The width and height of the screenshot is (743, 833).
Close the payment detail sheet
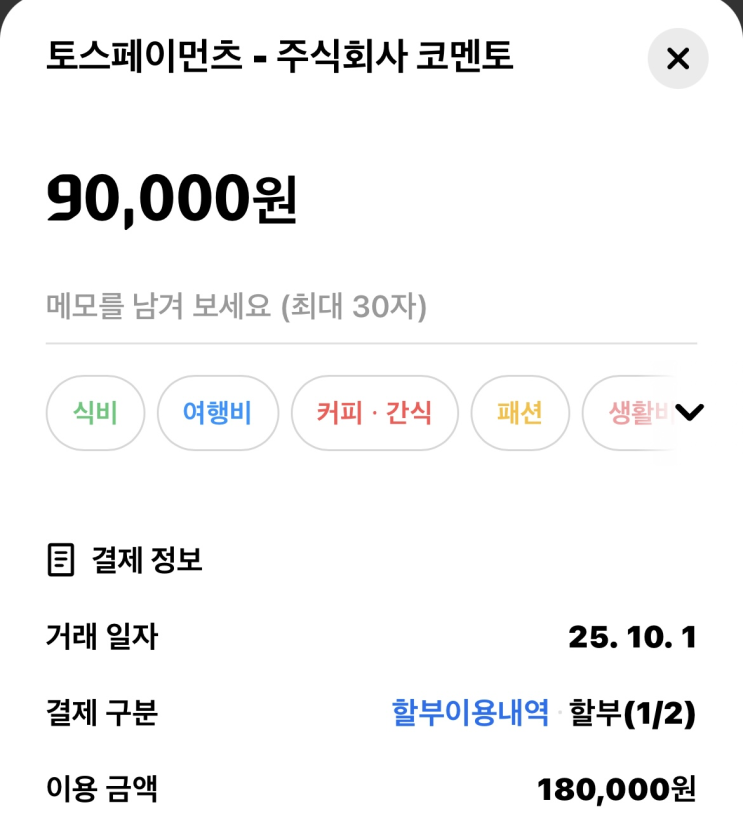678,59
